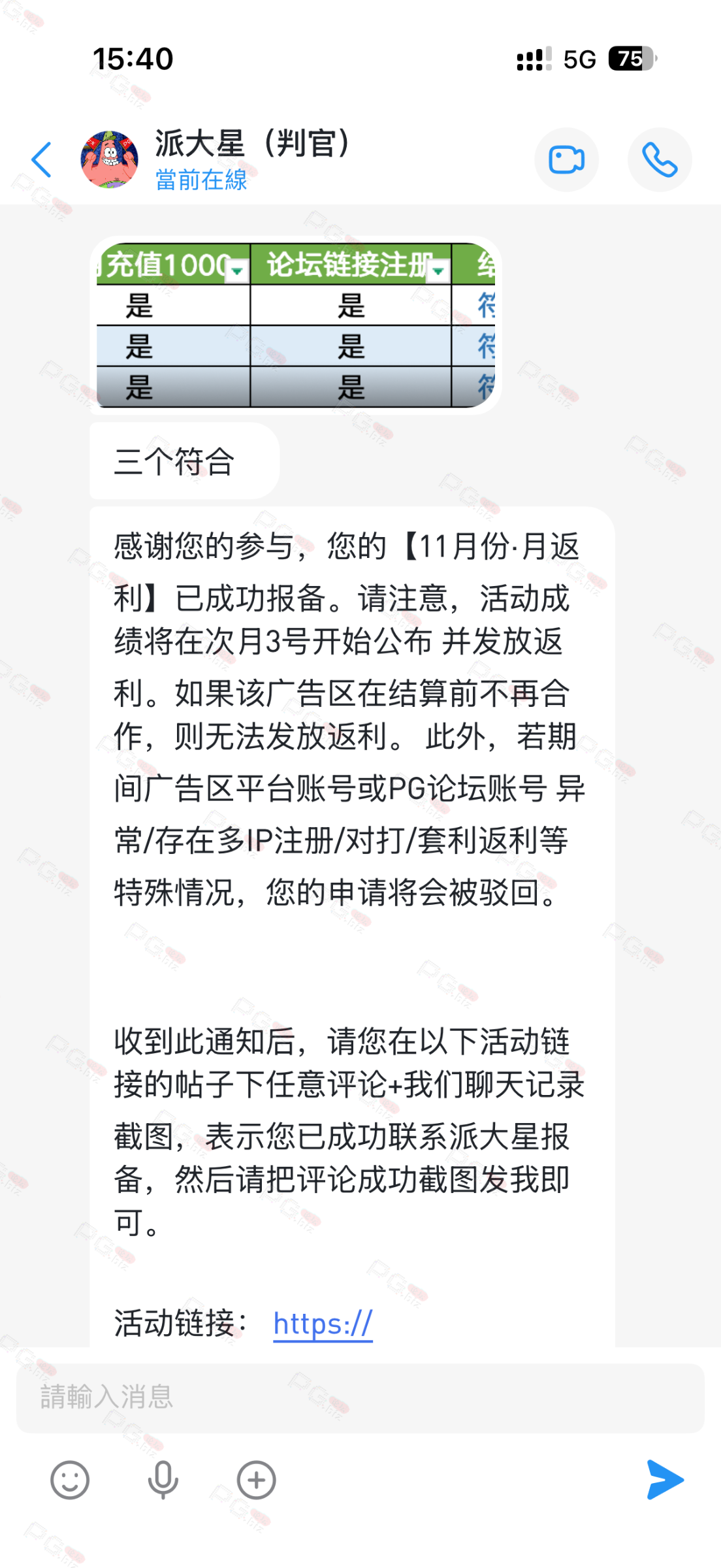The width and height of the screenshot is (721, 1568).
Task: Start a video call with 派大星
Action: point(566,159)
